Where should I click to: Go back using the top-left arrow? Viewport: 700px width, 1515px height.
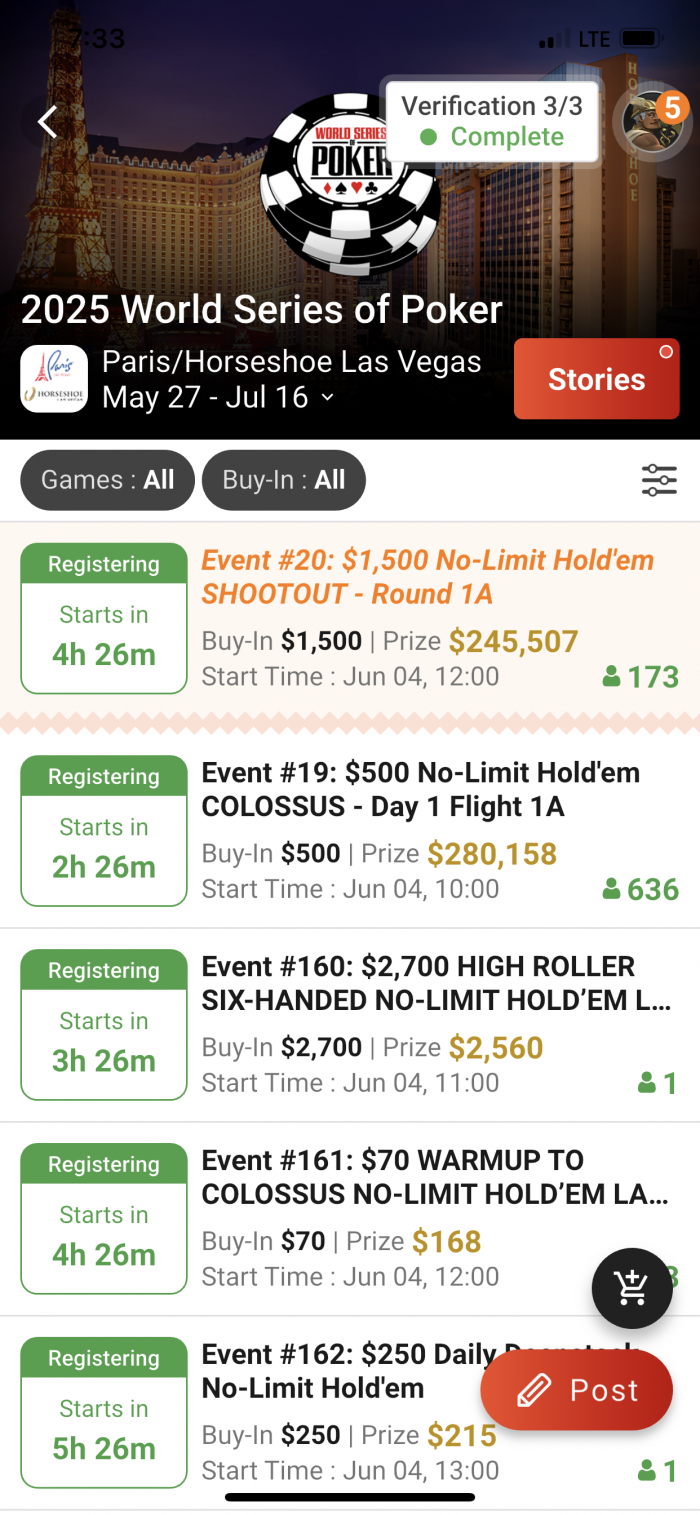(x=47, y=122)
